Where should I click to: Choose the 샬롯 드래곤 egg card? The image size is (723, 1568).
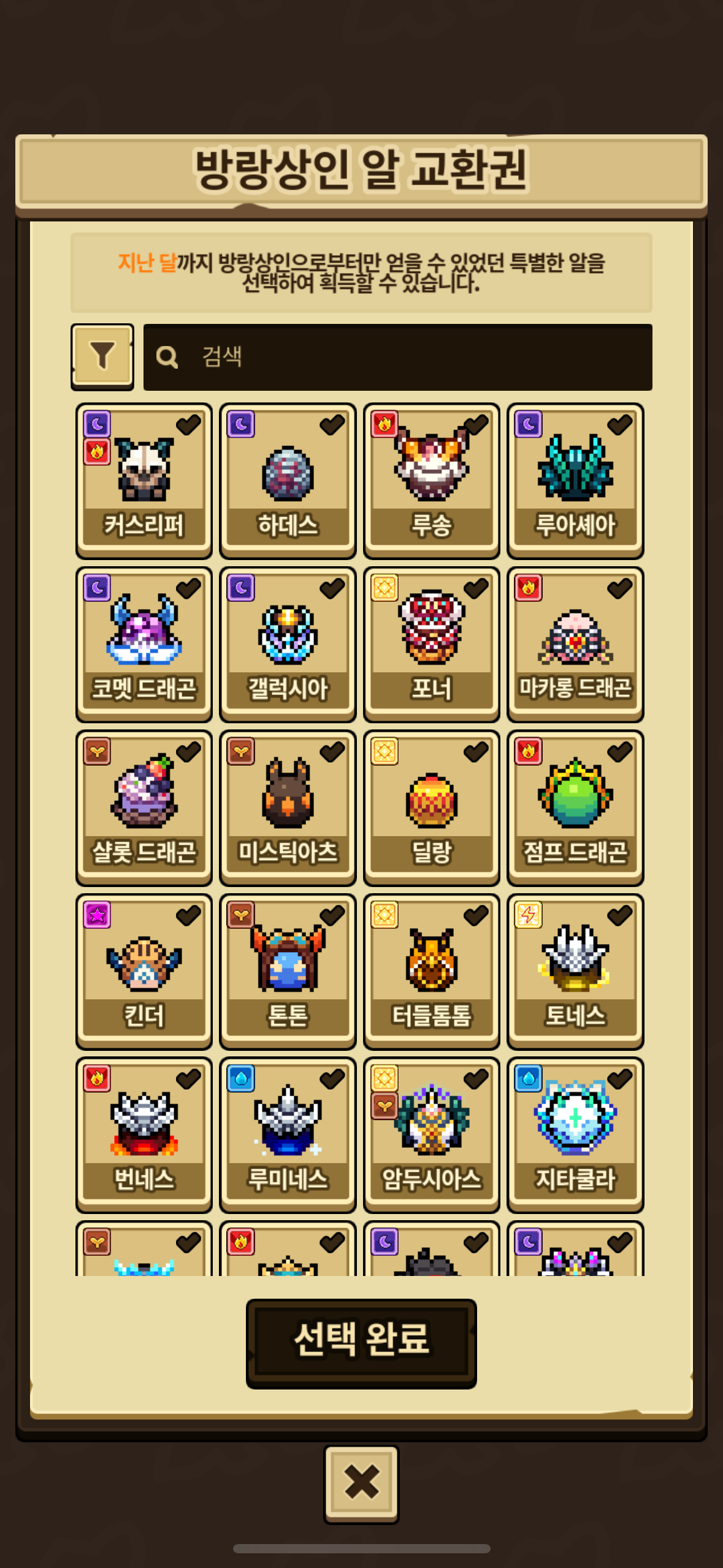click(144, 808)
